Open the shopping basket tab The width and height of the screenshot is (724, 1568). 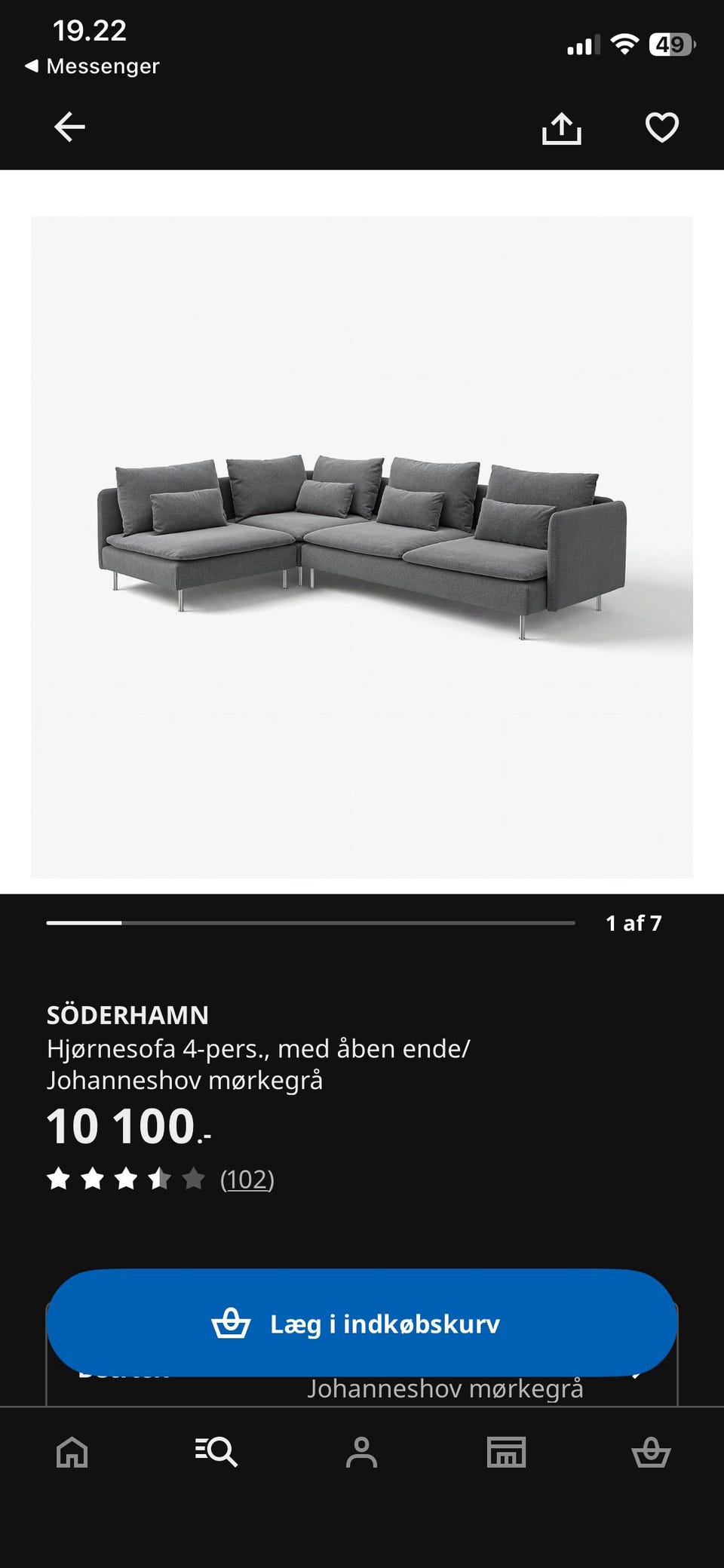click(651, 1452)
